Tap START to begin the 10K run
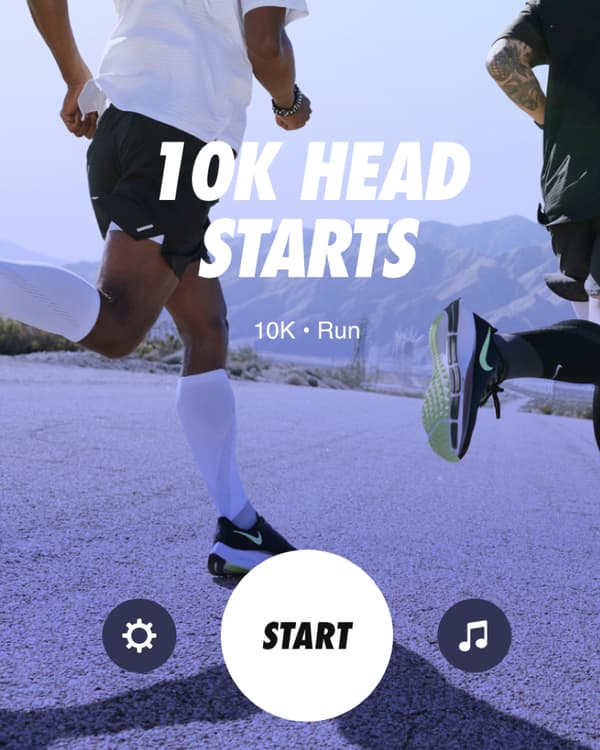600x750 pixels. pos(307,635)
